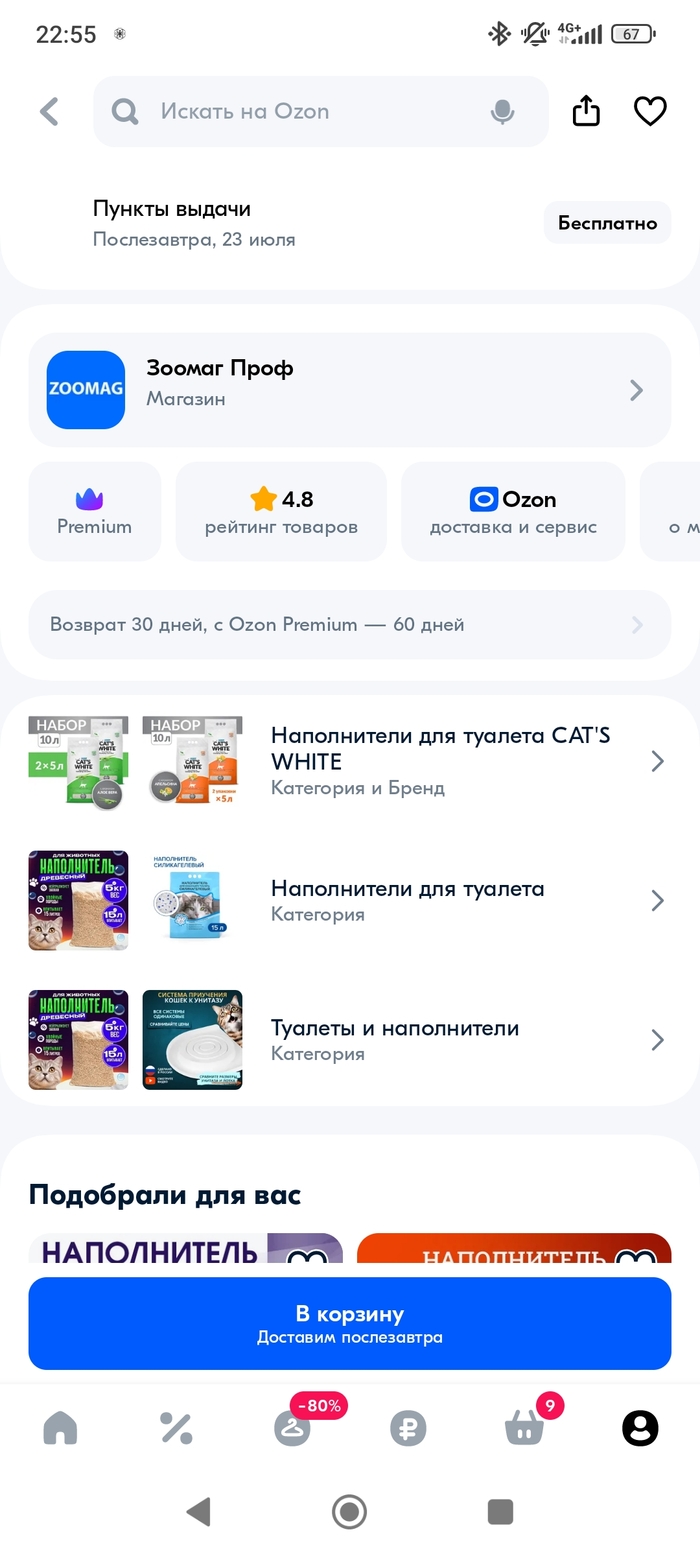The height and width of the screenshot is (1556, 700).
Task: Open the Возврат 30 дней return policy
Action: pos(349,624)
